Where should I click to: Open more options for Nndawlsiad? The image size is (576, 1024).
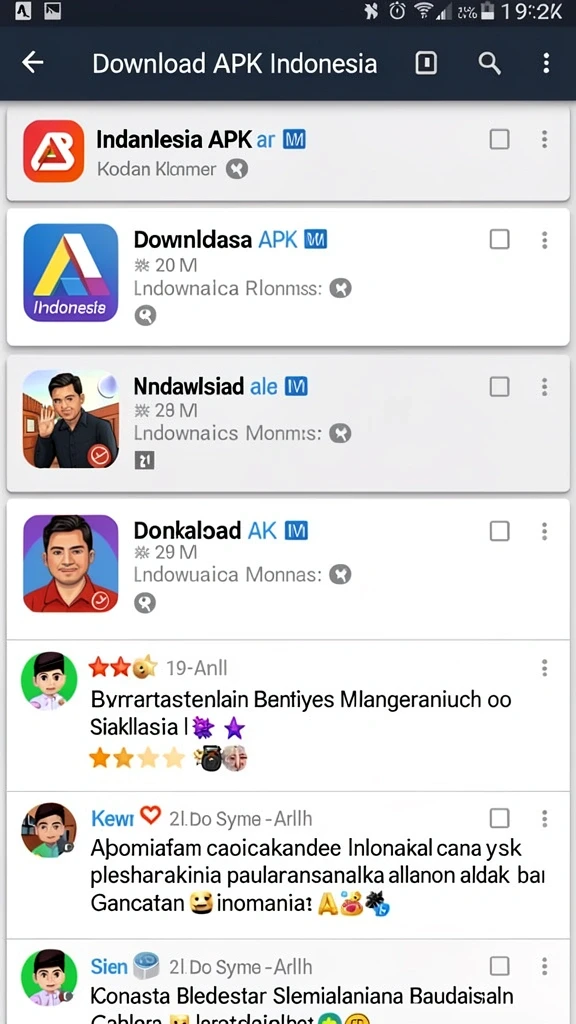(x=544, y=387)
